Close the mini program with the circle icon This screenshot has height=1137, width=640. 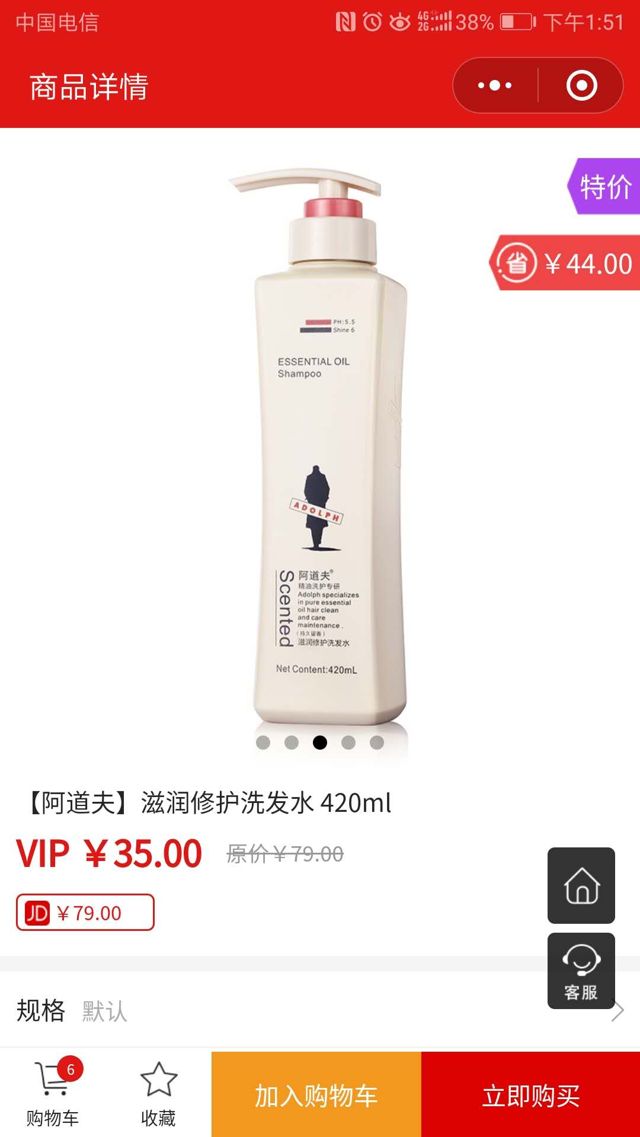pos(581,86)
